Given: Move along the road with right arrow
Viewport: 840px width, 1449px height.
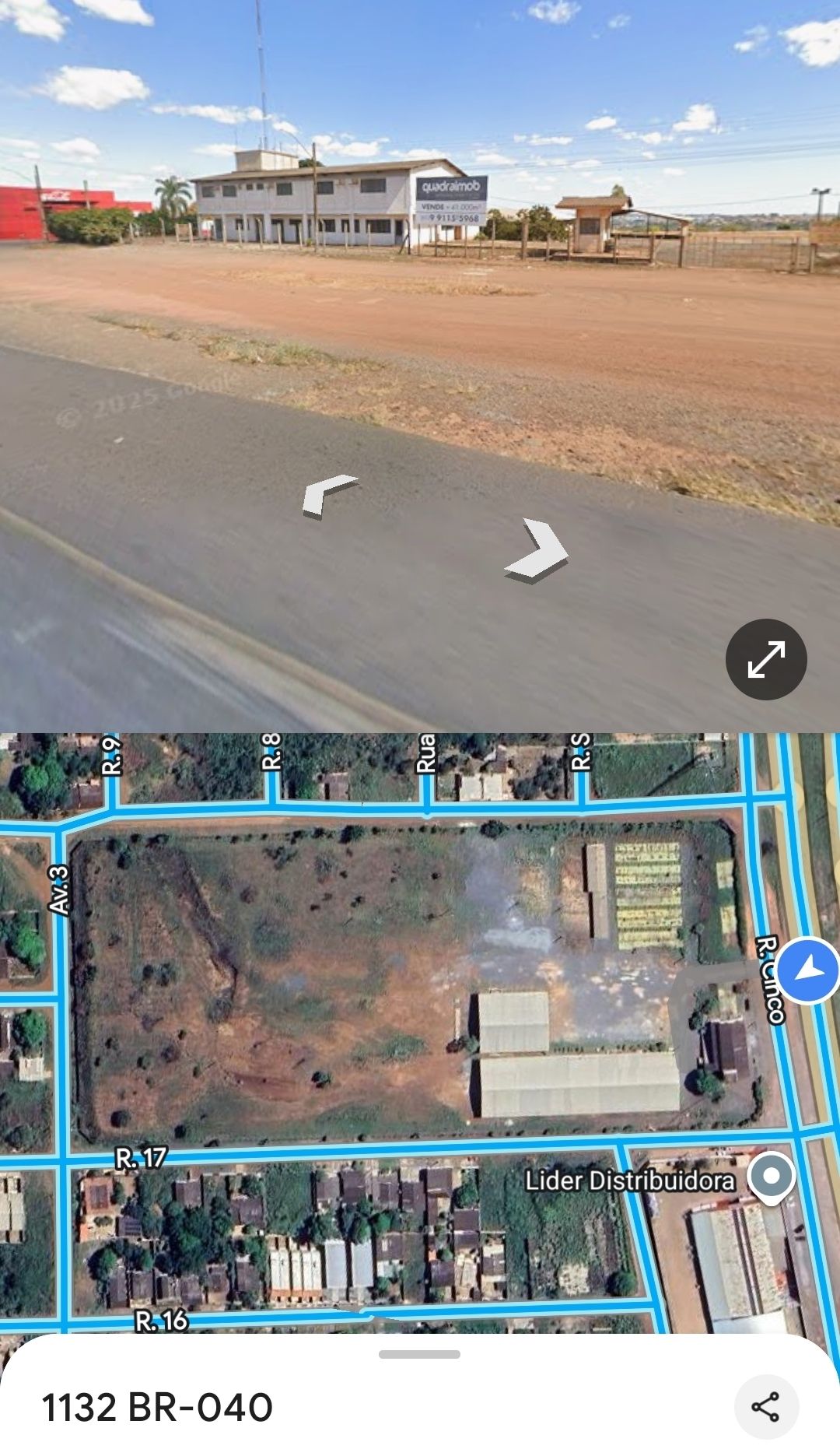Looking at the screenshot, I should (x=538, y=550).
